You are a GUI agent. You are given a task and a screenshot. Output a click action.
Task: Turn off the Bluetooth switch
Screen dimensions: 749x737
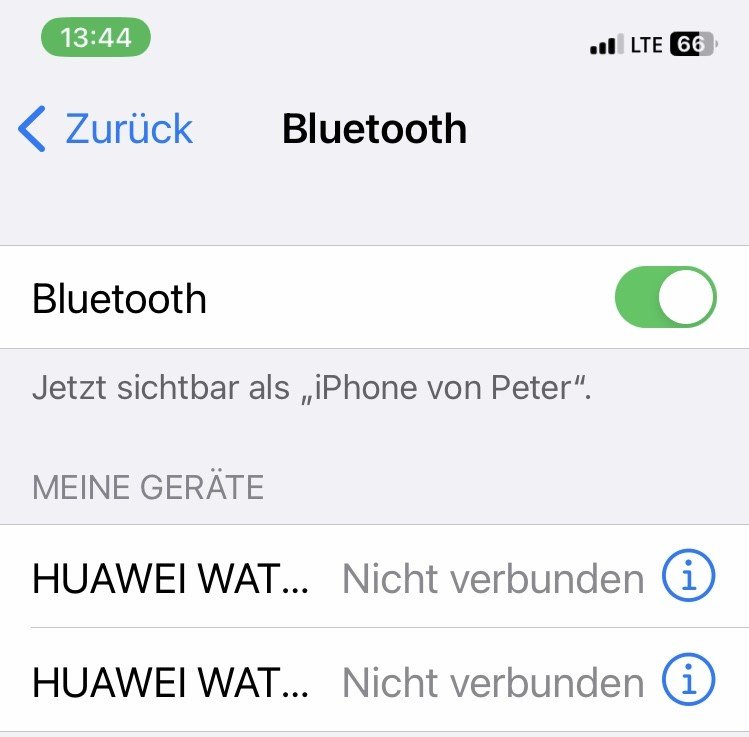coord(665,298)
